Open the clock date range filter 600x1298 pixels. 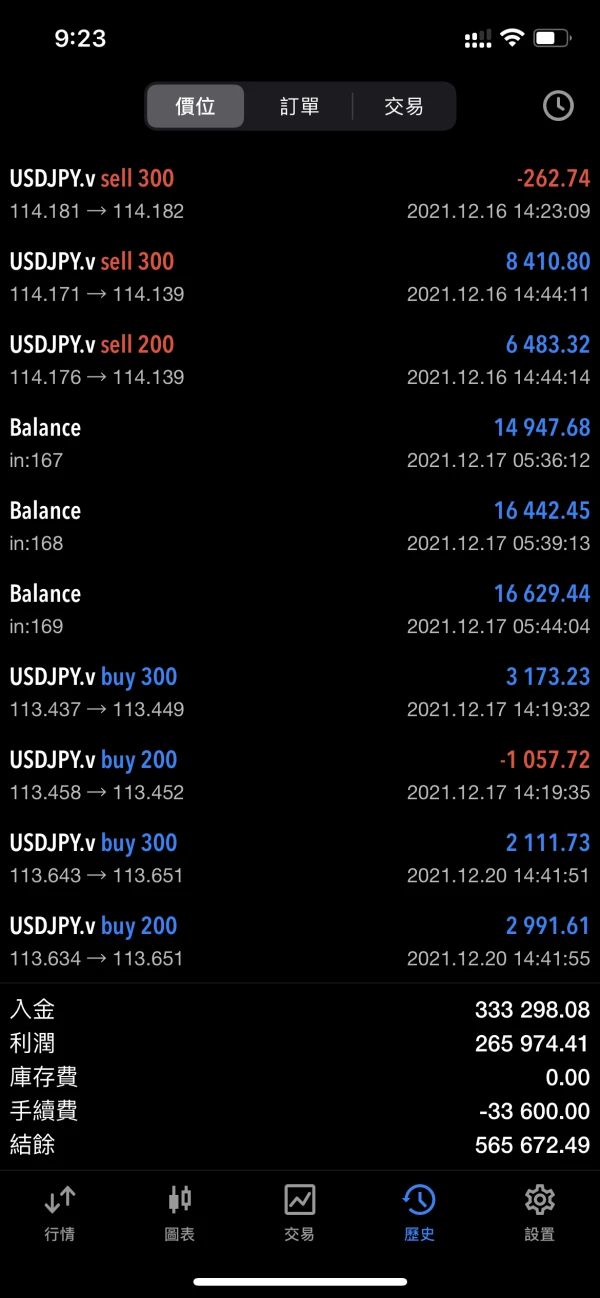(x=557, y=106)
